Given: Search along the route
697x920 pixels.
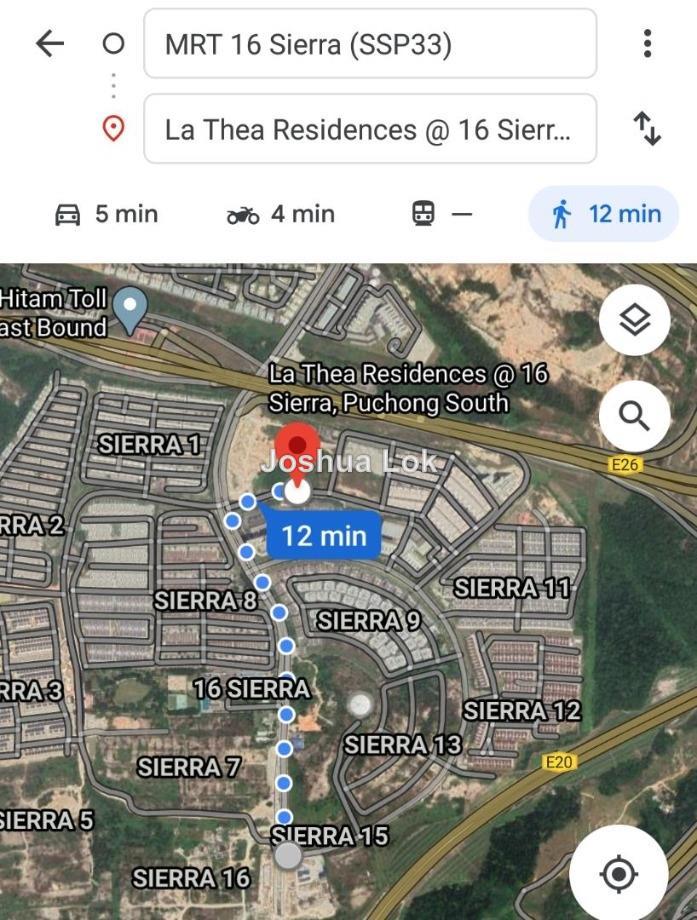Looking at the screenshot, I should 634,416.
